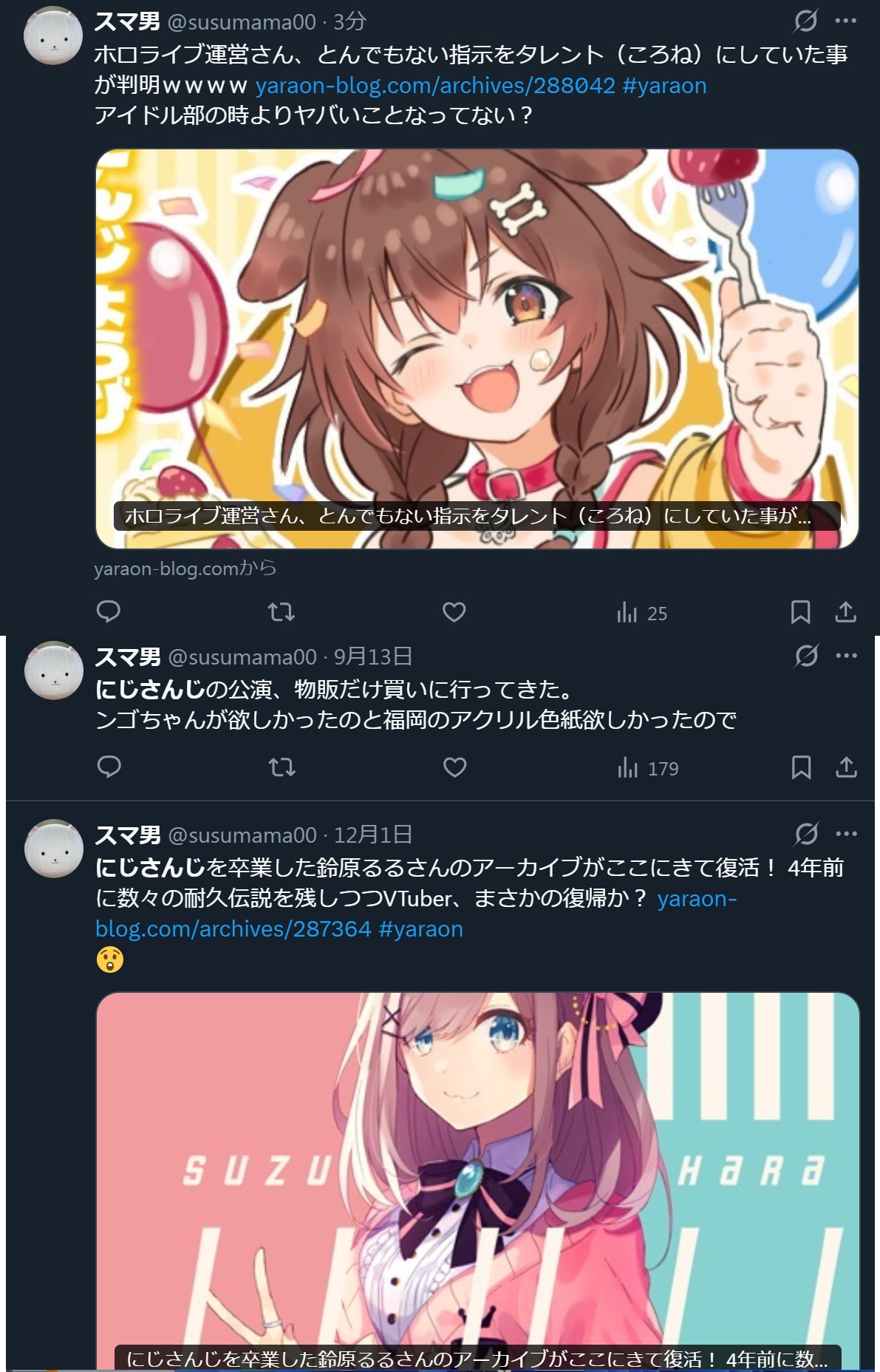The width and height of the screenshot is (880, 1372).
Task: Open overflow menu on the 12月1日 tweet
Action: (846, 834)
